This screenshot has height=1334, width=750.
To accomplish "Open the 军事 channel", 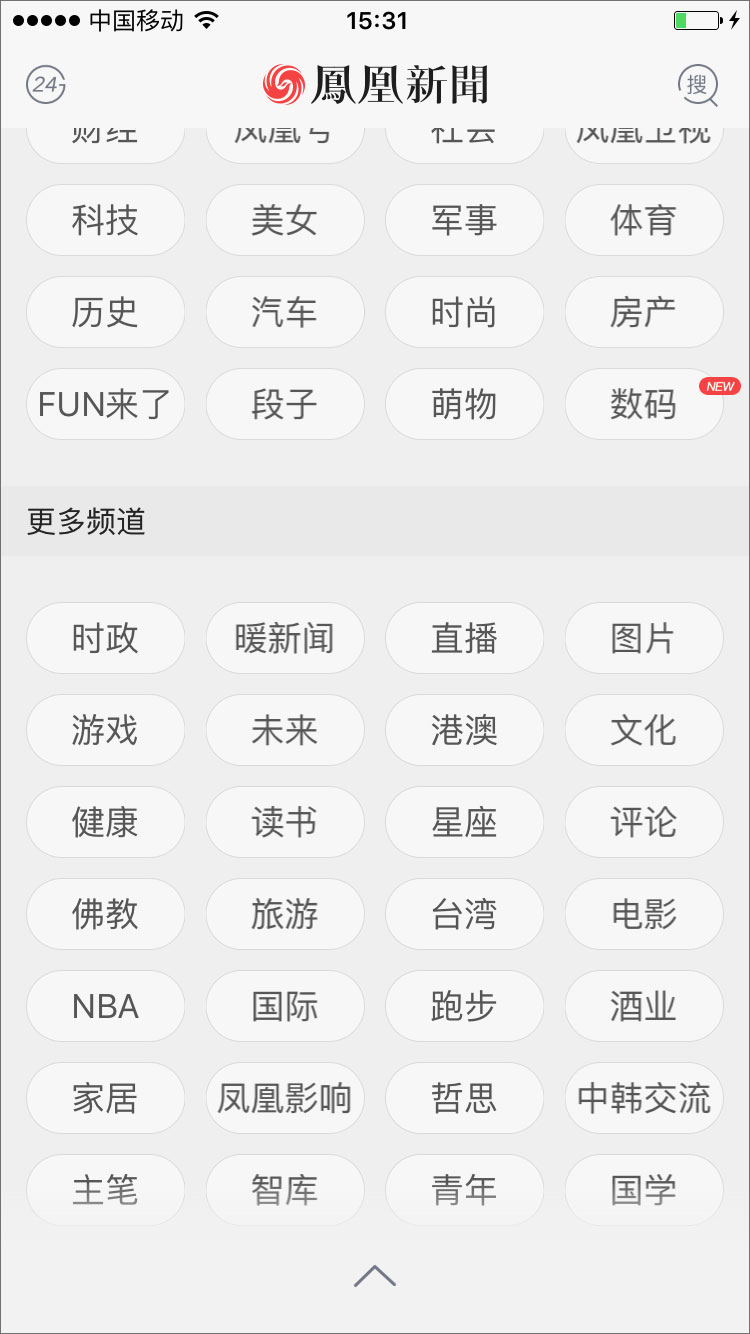I will point(464,220).
